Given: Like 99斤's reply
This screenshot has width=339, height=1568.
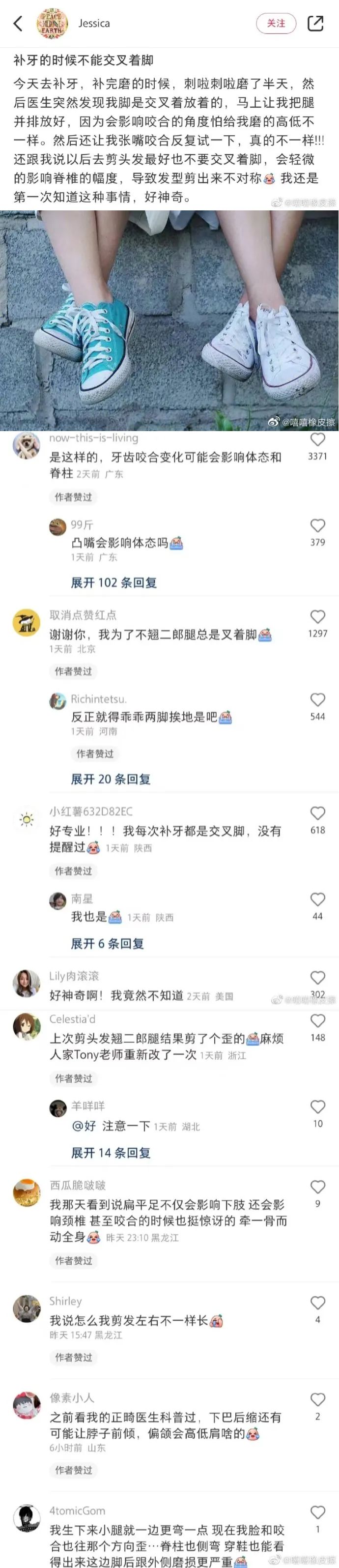Looking at the screenshot, I should (x=317, y=525).
